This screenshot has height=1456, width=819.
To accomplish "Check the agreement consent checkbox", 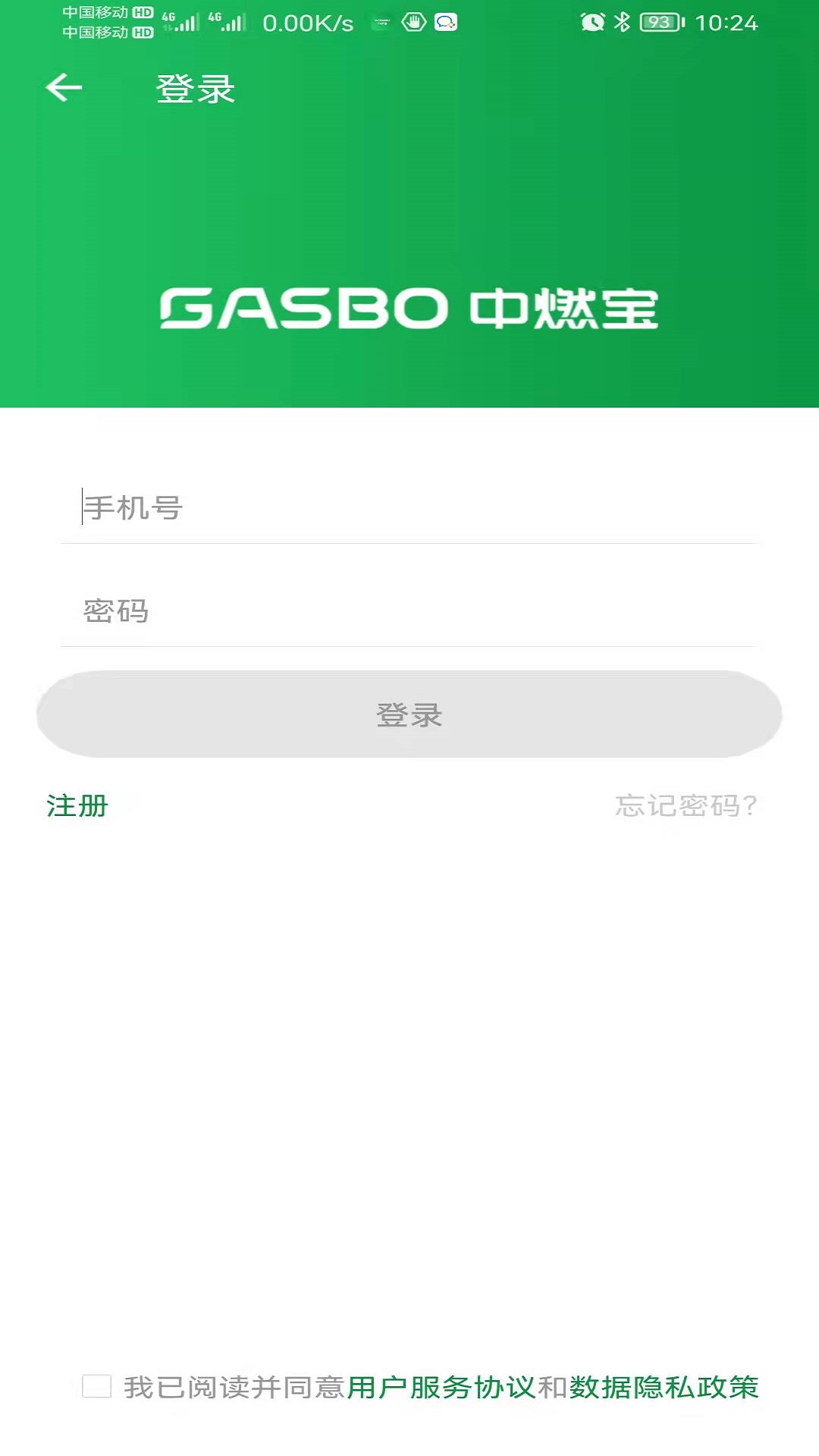I will click(96, 1386).
